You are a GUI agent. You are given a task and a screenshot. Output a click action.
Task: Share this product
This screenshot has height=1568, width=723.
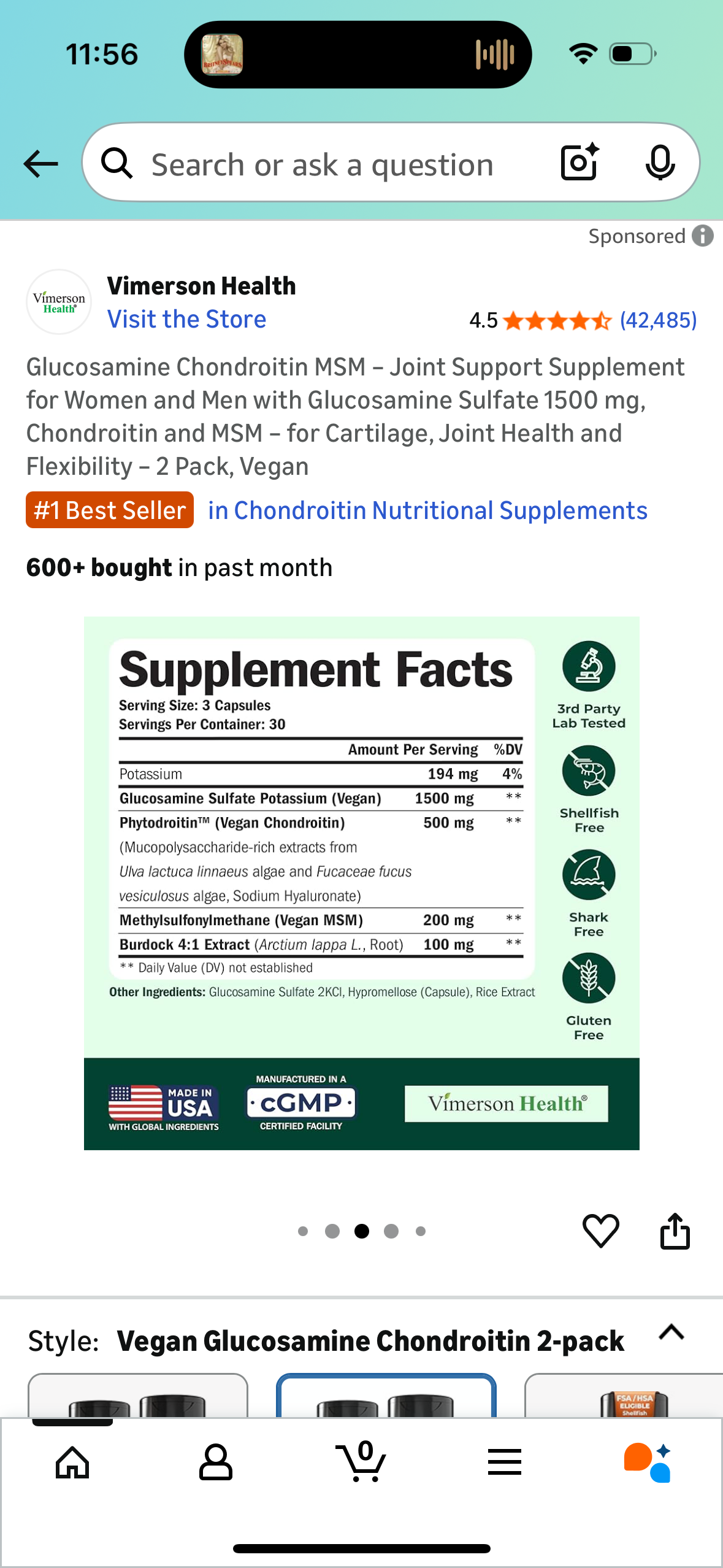click(x=675, y=1231)
